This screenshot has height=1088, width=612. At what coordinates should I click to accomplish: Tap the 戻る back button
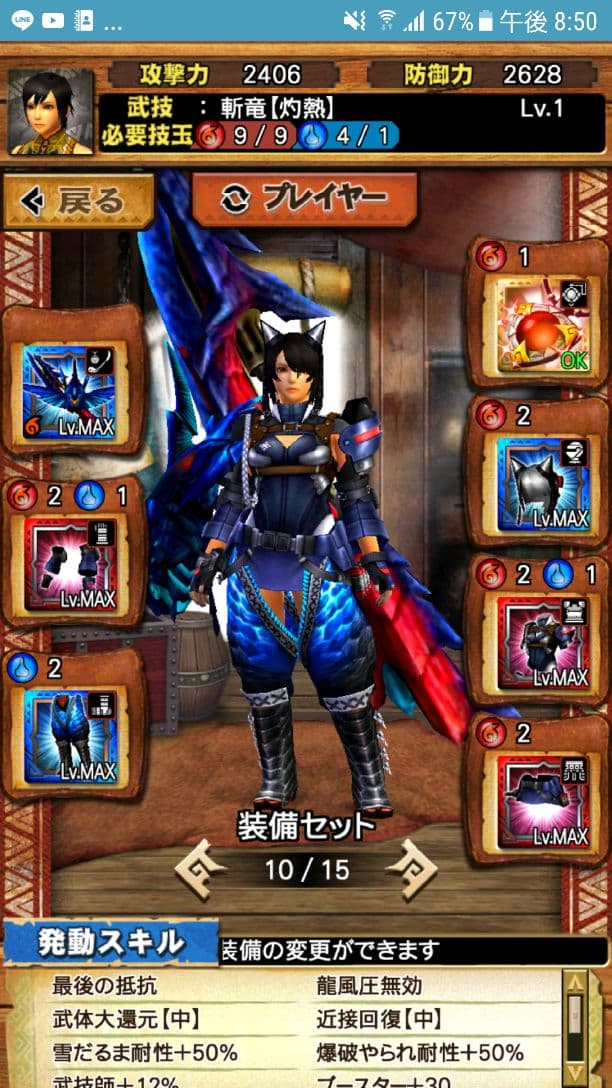[77, 201]
